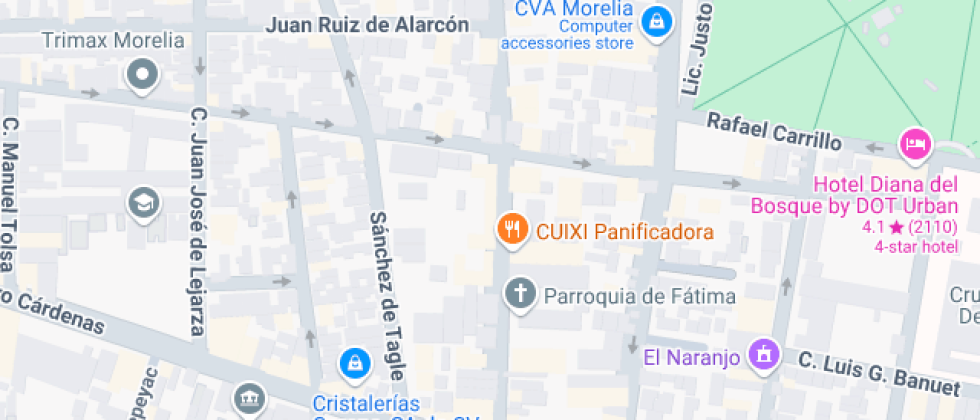Tap the school graduation cap marker
The height and width of the screenshot is (420, 980).
[144, 203]
